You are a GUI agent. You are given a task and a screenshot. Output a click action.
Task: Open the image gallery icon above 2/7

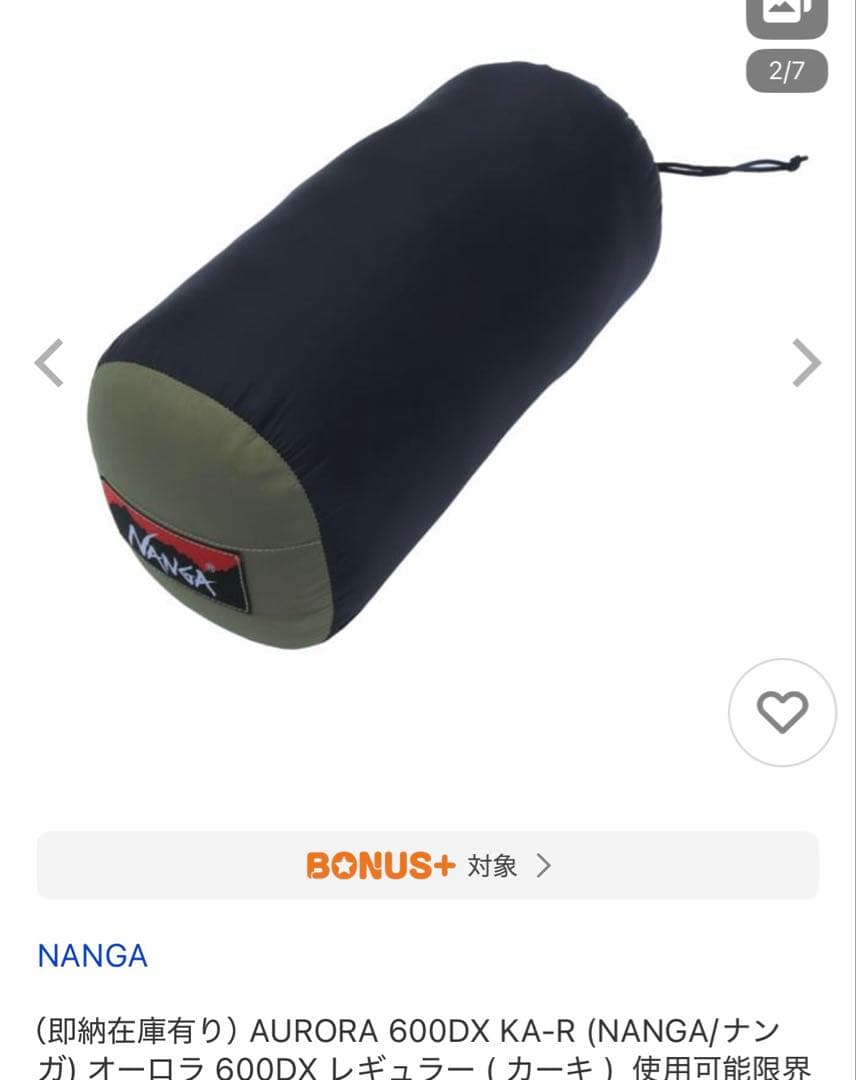[x=787, y=14]
